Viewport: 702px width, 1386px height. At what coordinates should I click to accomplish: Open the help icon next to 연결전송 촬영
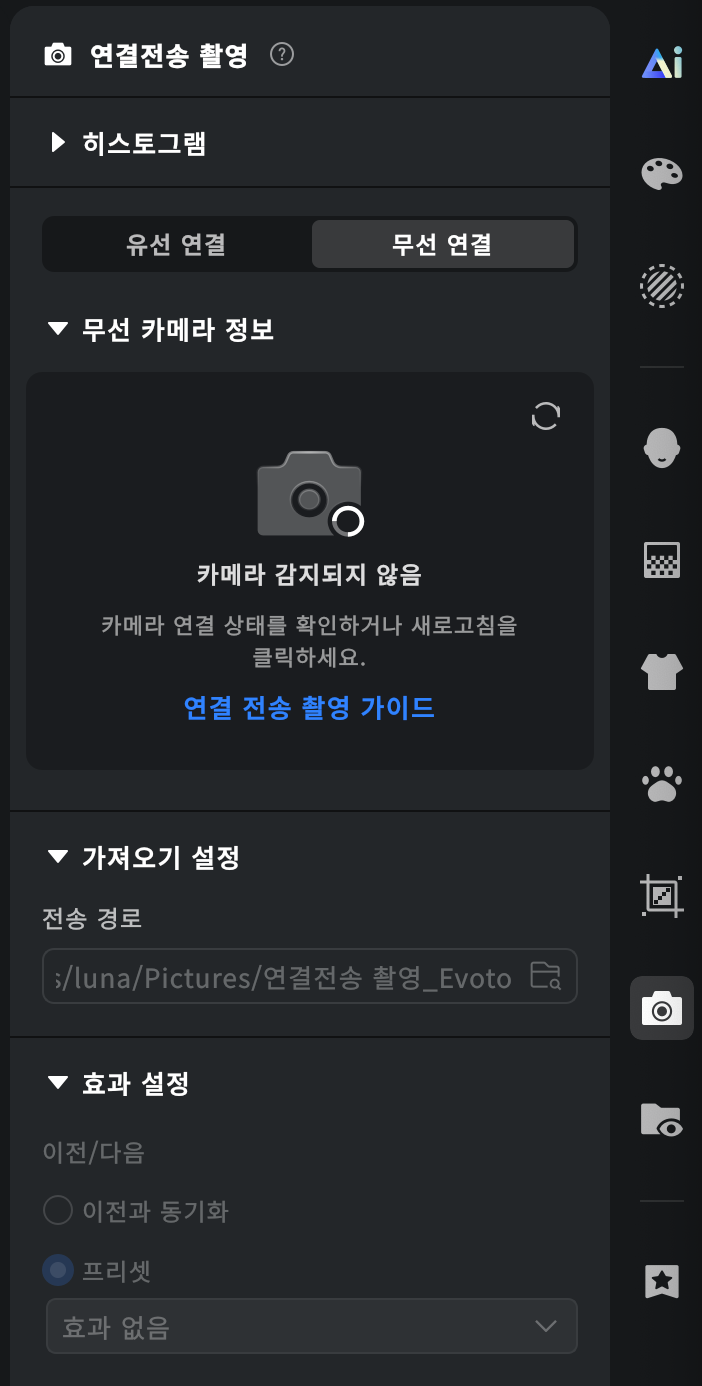pyautogui.click(x=282, y=55)
